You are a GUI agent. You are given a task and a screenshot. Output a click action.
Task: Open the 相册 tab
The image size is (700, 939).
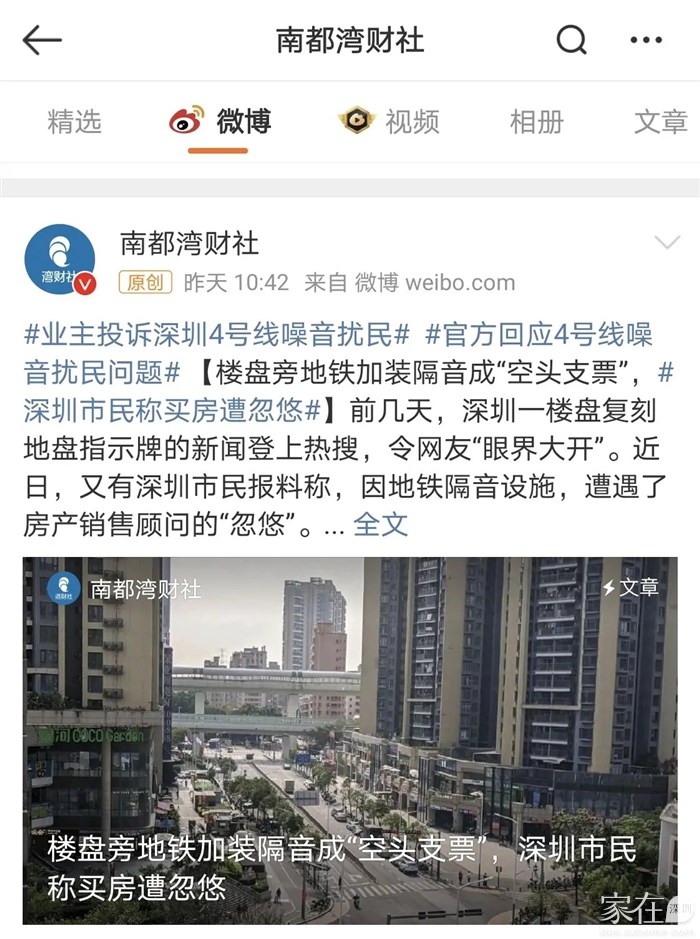click(x=536, y=122)
